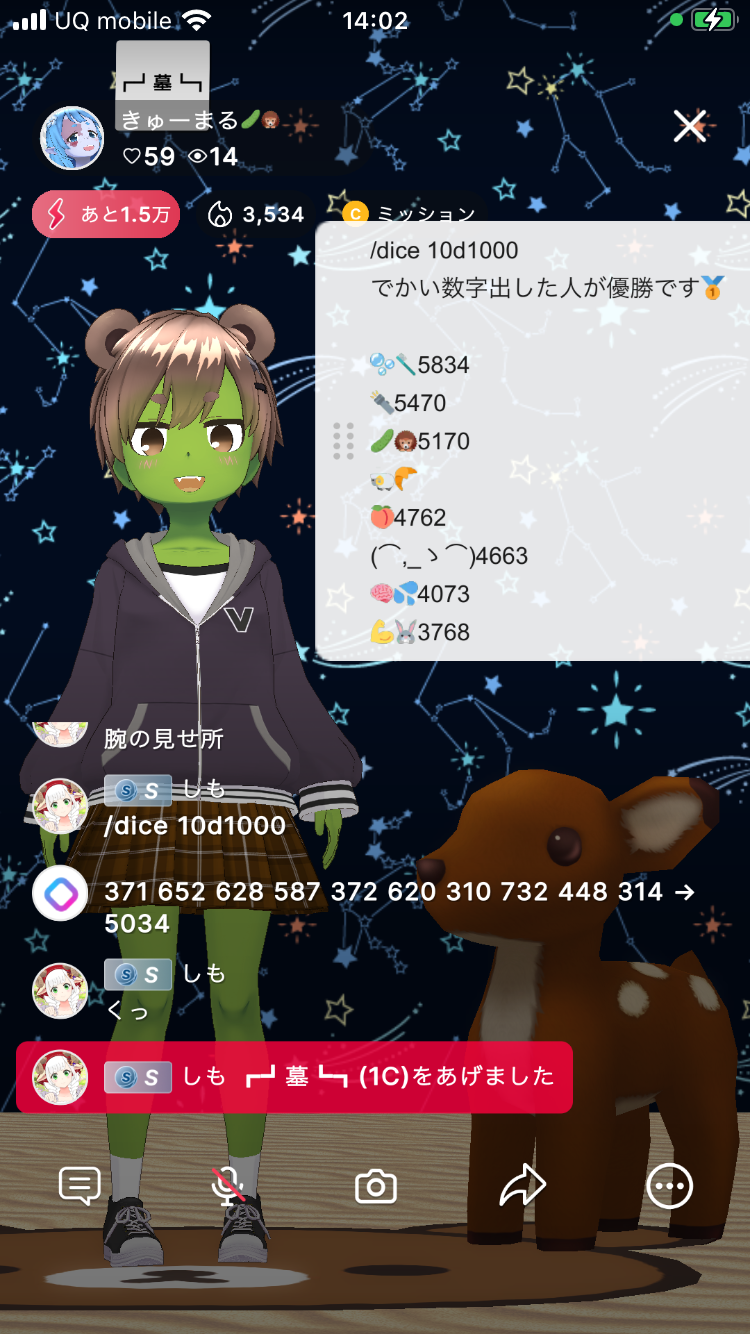Tap しも's 墓 gift notification banner
This screenshot has width=750, height=1334.
[x=294, y=1077]
